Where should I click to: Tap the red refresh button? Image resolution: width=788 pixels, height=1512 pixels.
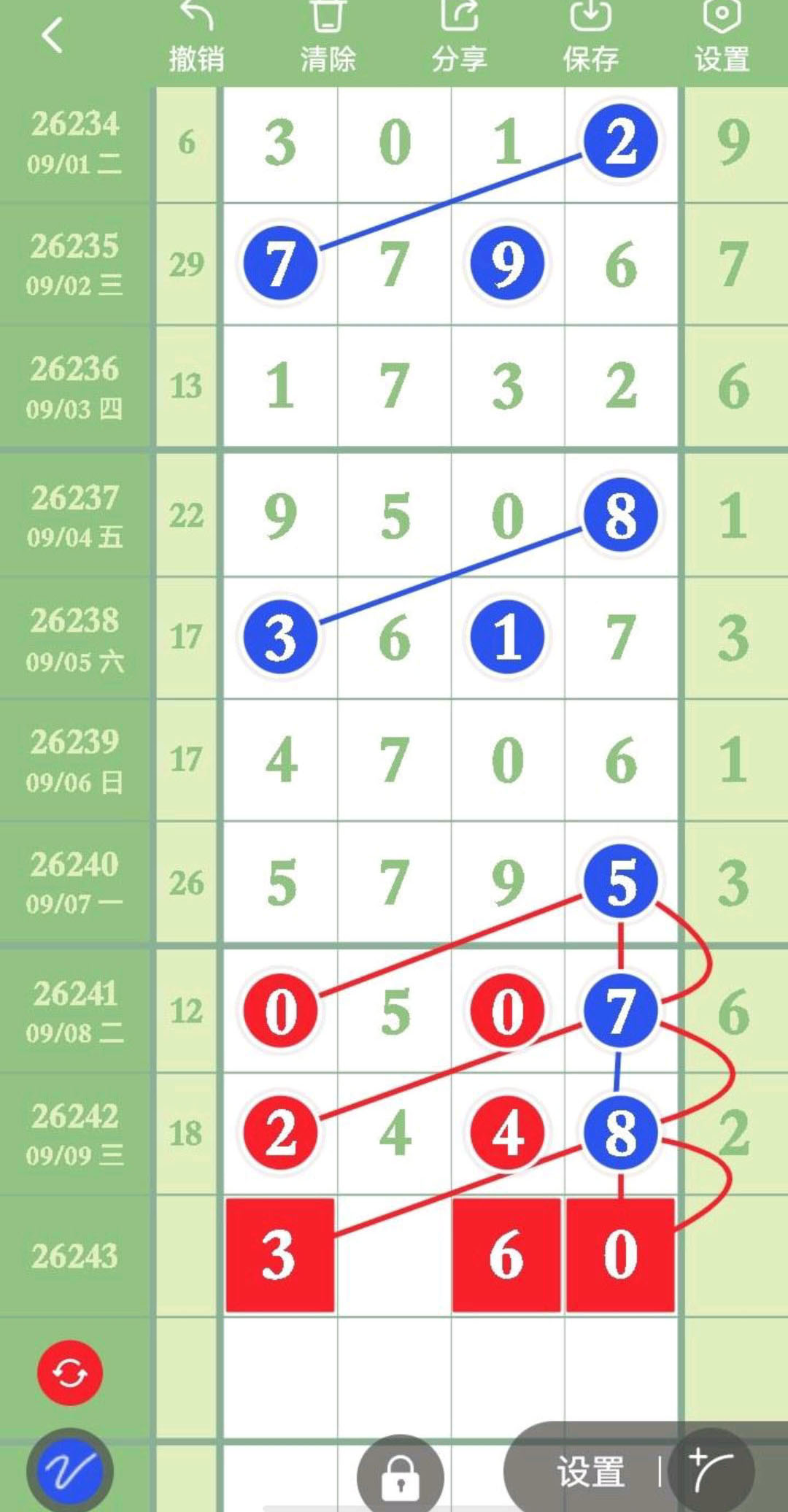click(x=70, y=1373)
